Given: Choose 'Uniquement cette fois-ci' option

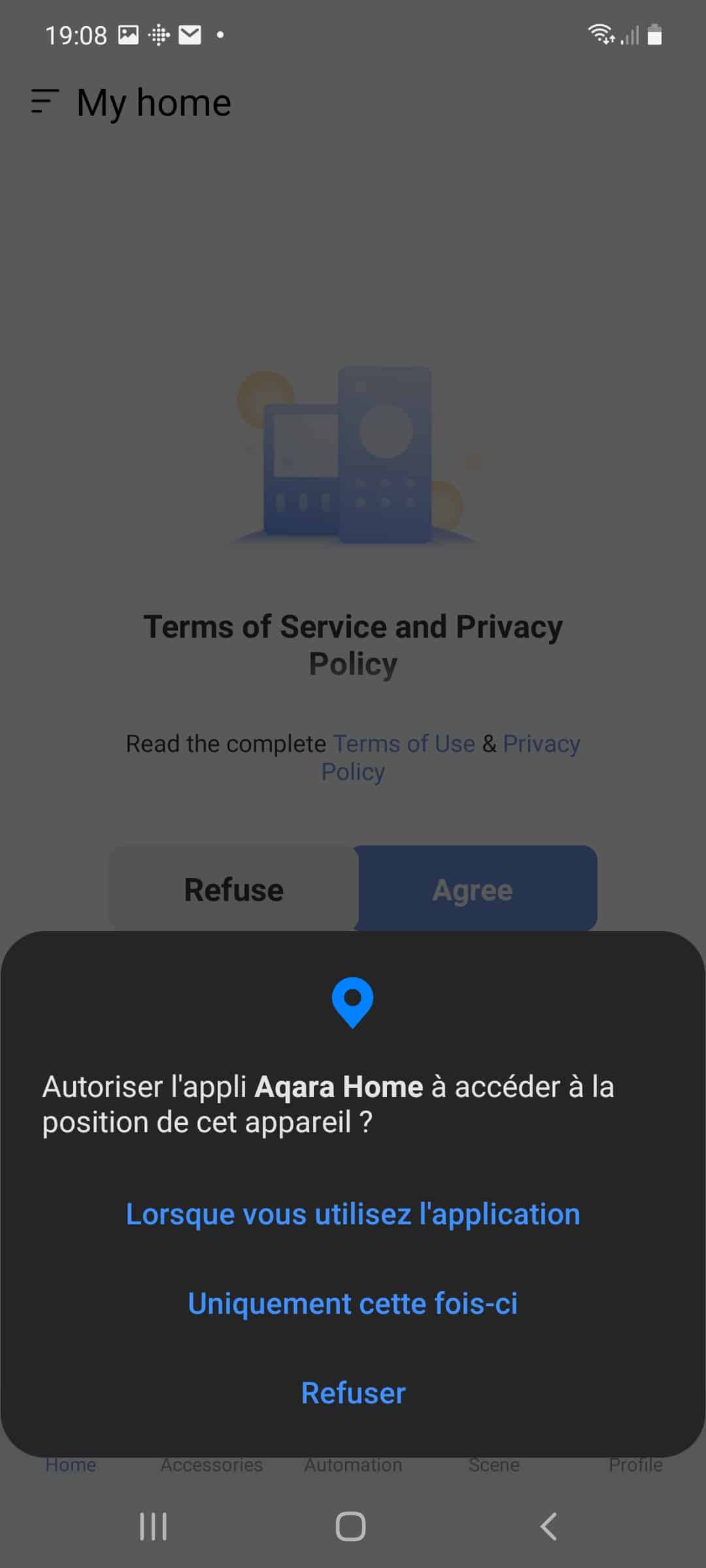Looking at the screenshot, I should 353,1303.
